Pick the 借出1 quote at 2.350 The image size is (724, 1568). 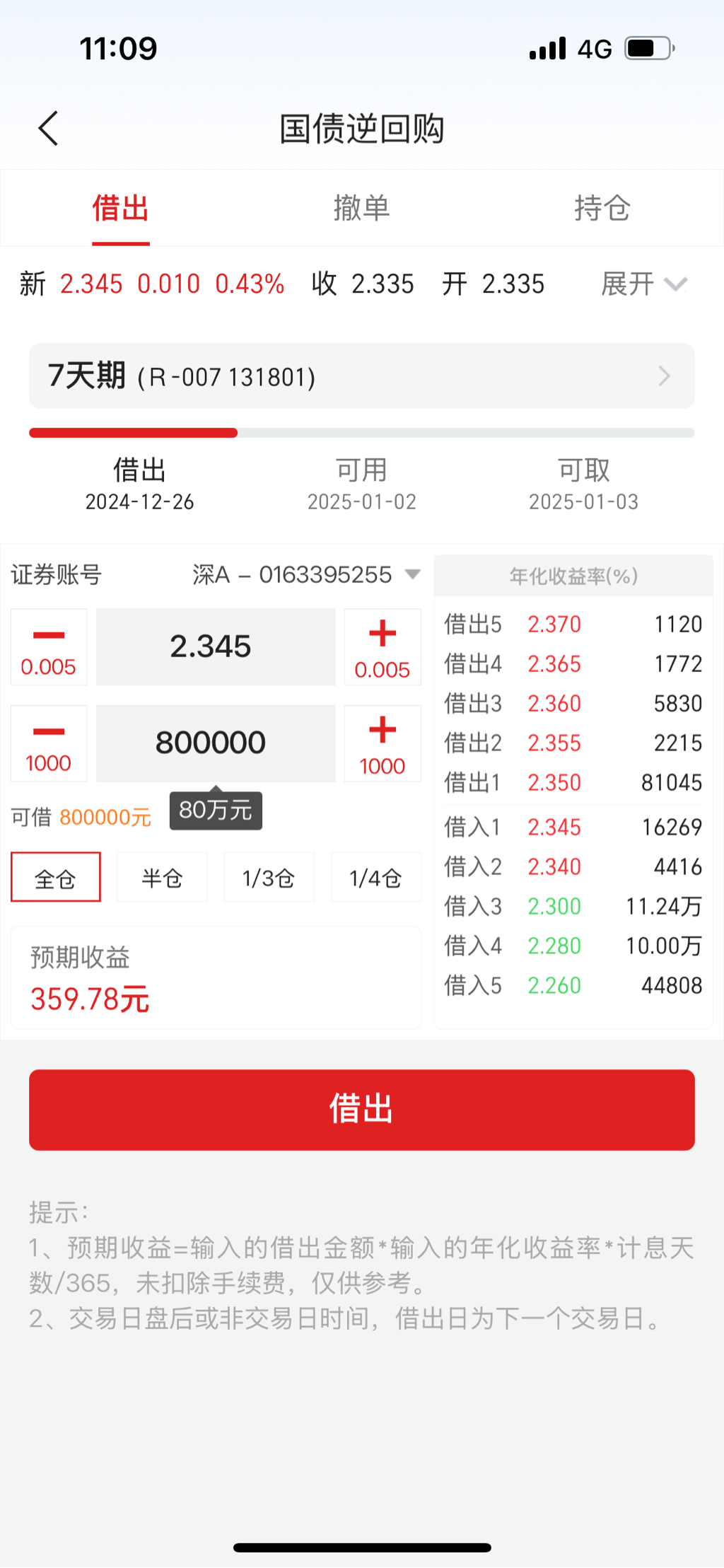(573, 783)
